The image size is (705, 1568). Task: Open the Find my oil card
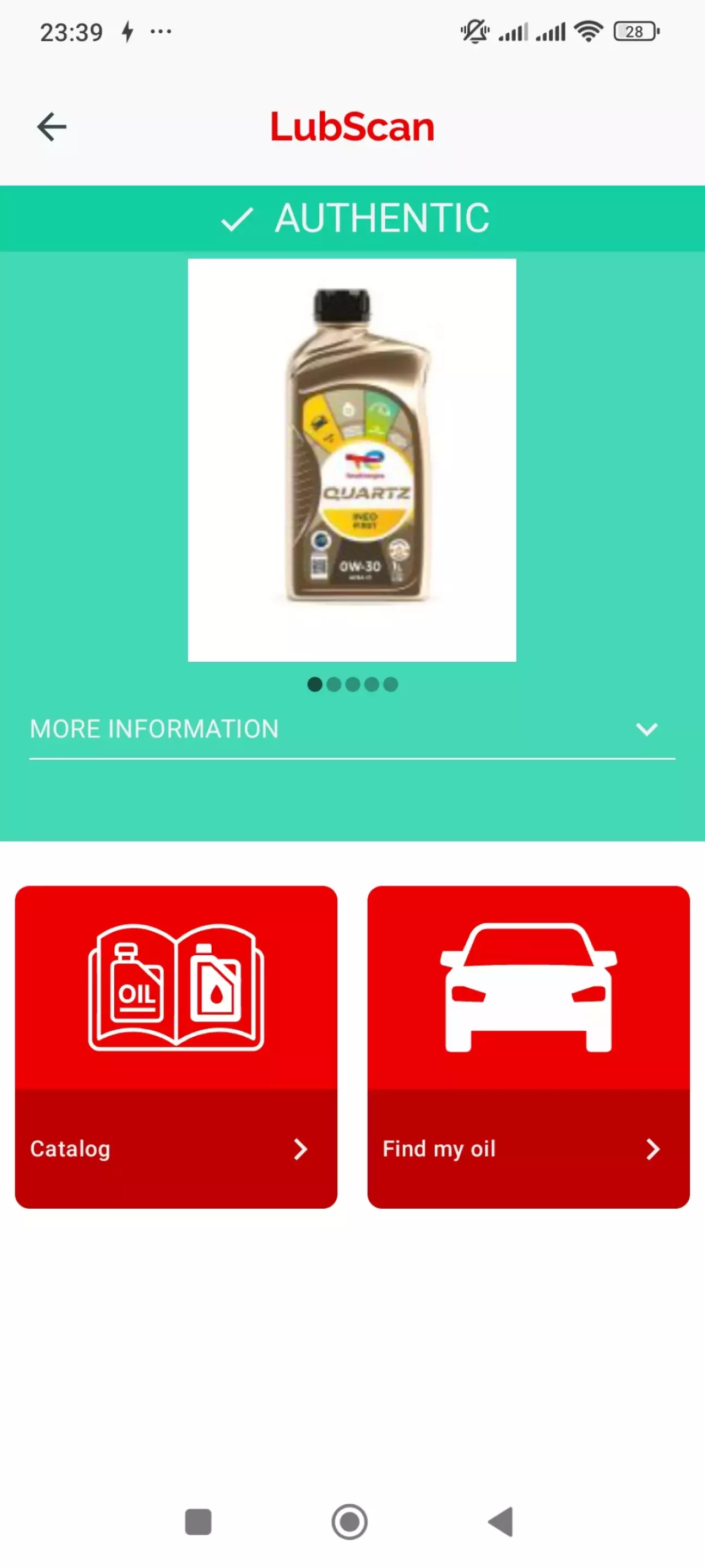point(528,1047)
